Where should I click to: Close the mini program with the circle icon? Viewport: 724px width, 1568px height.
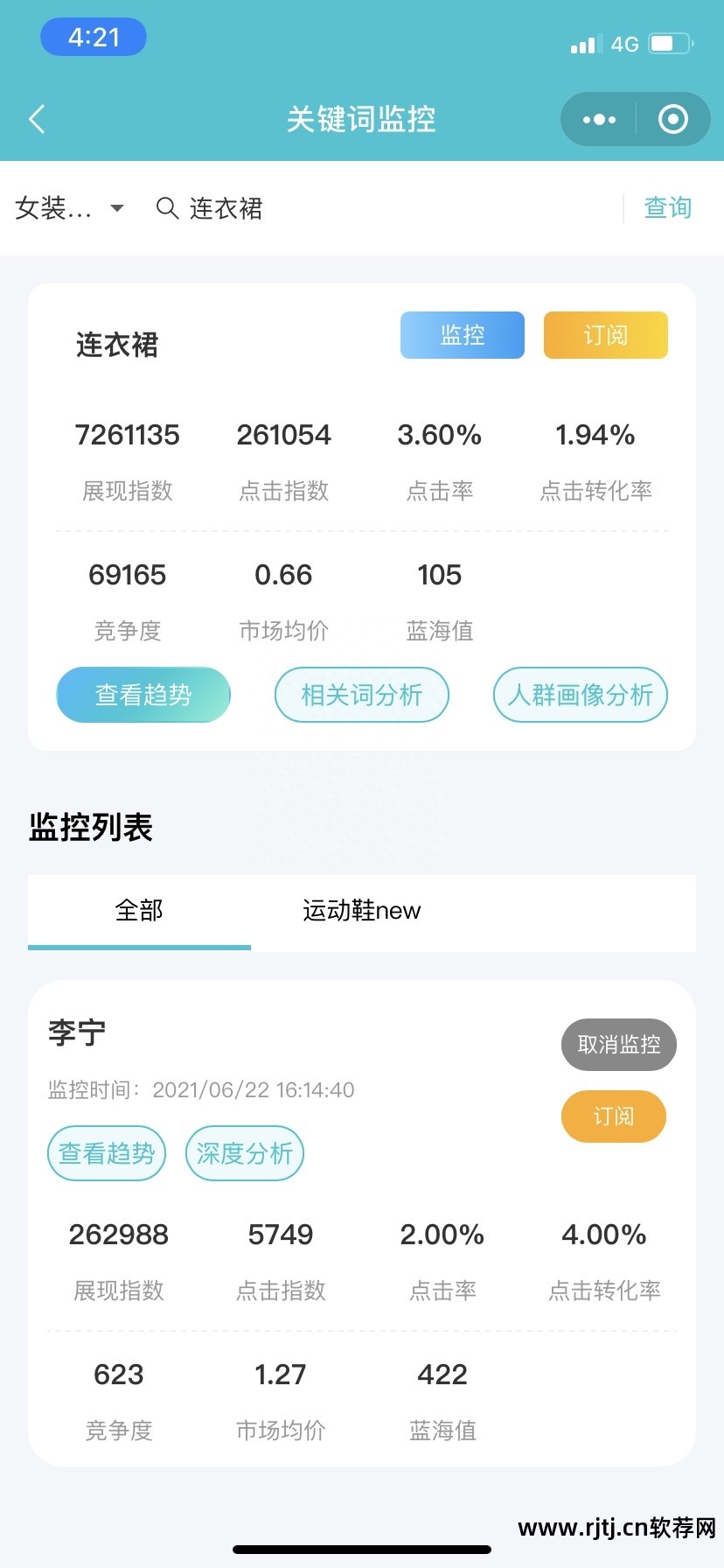click(672, 119)
